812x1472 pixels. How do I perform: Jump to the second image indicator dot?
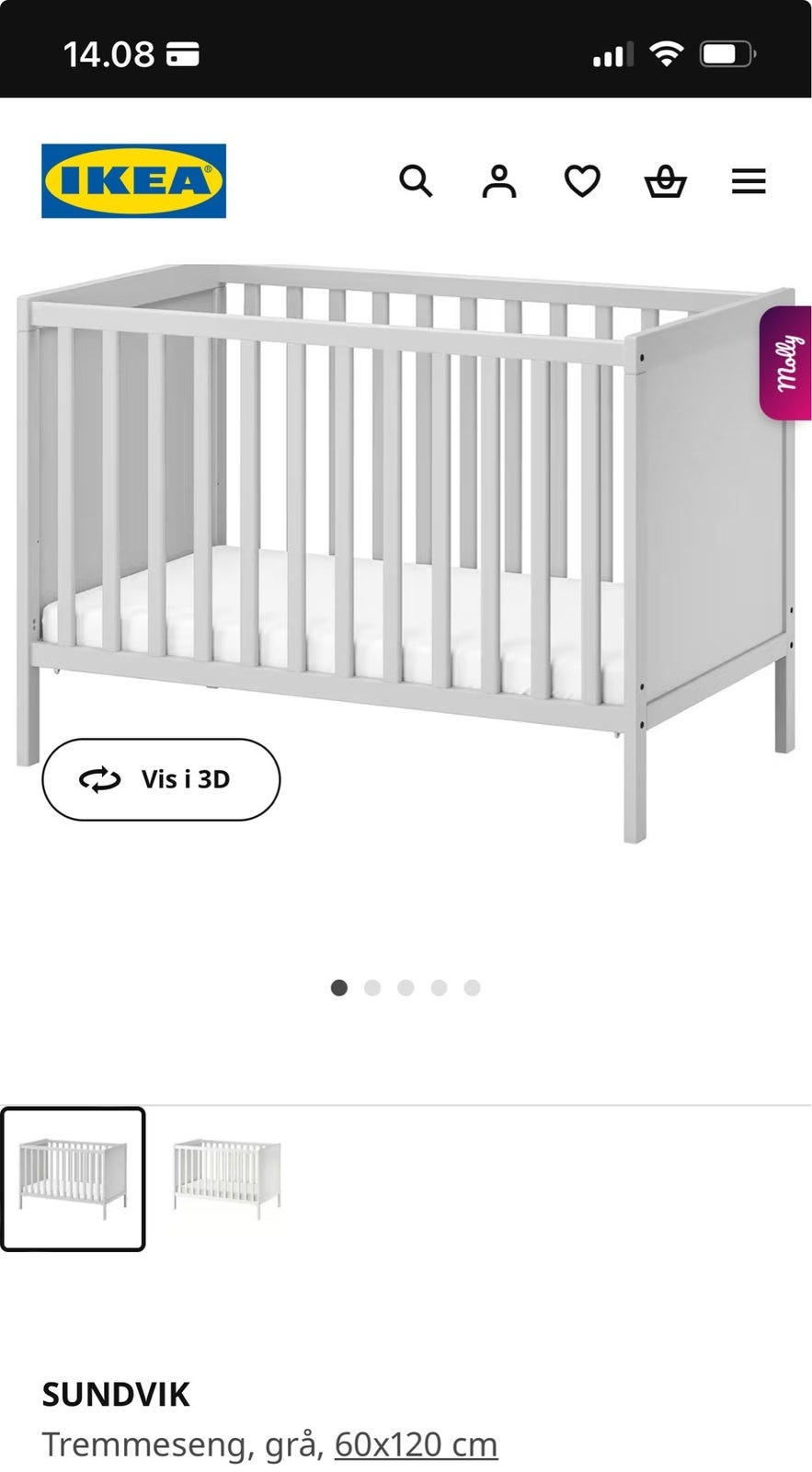point(372,988)
